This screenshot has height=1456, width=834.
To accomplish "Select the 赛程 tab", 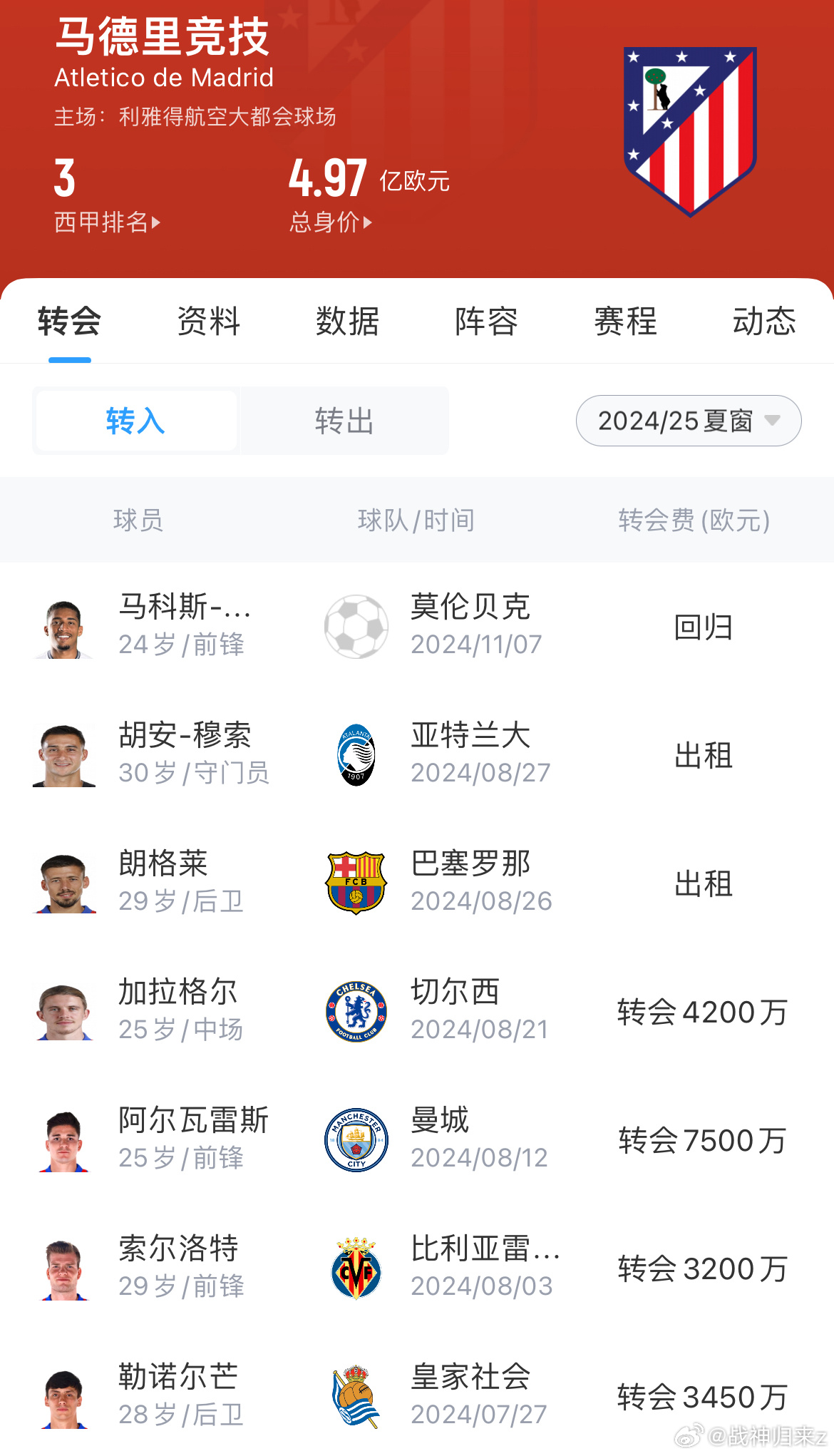I will coord(625,322).
